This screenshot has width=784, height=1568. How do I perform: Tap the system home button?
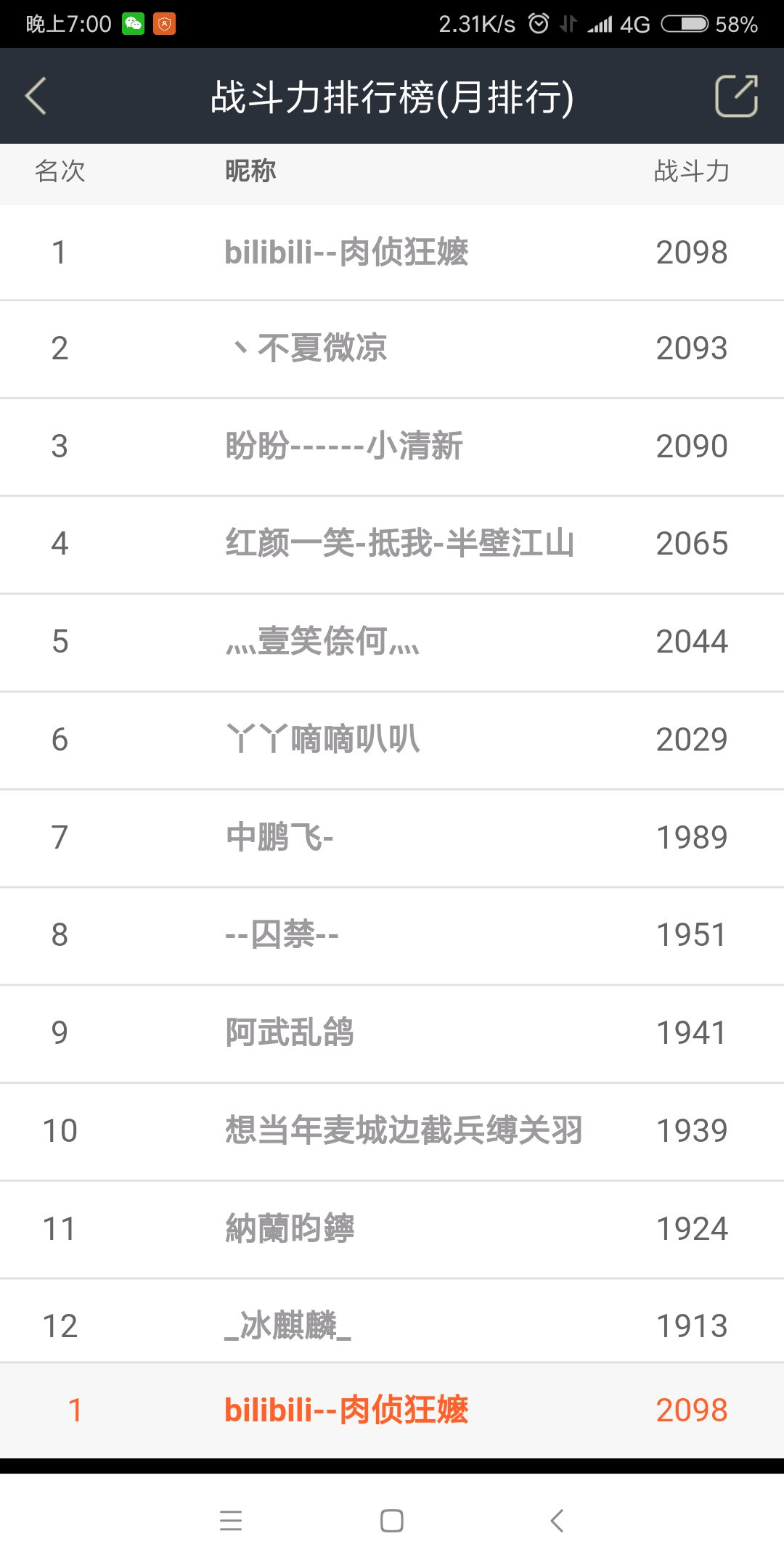(392, 1521)
